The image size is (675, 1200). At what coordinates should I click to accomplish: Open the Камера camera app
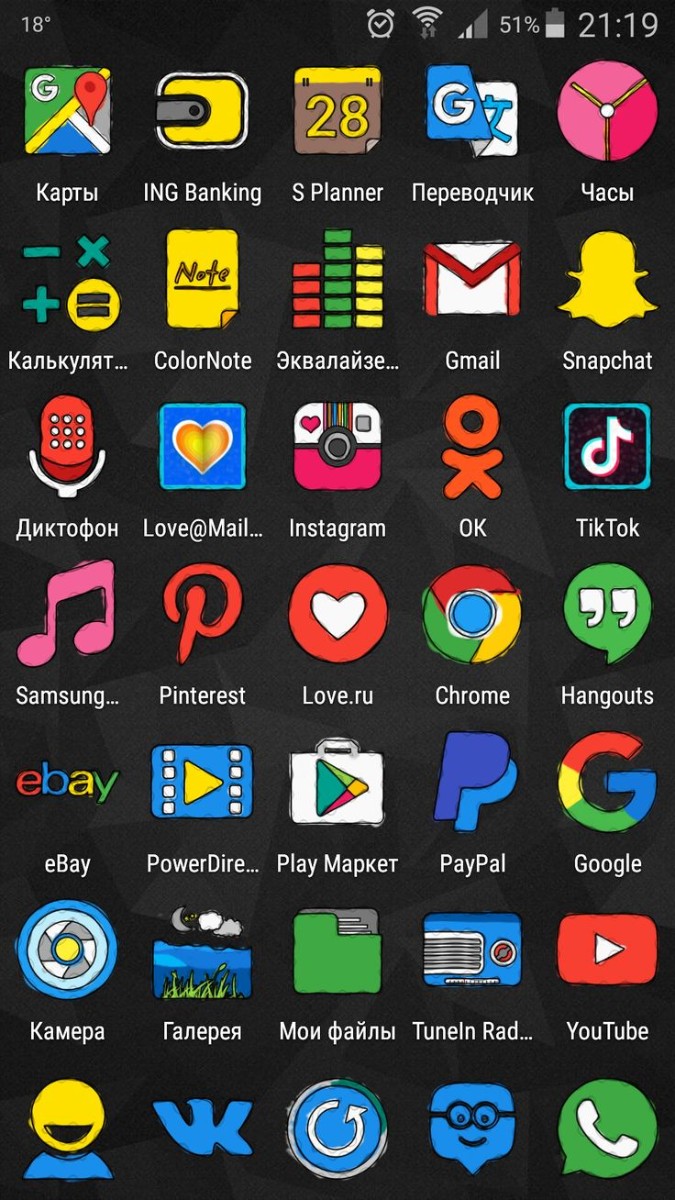tap(67, 950)
